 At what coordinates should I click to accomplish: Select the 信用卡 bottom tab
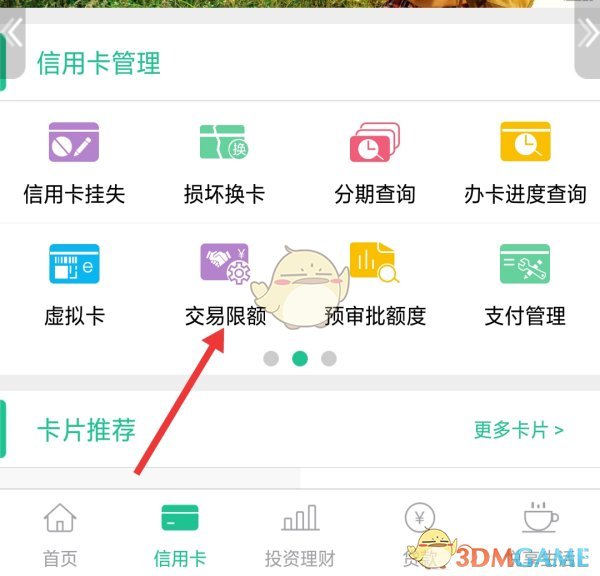[180, 534]
